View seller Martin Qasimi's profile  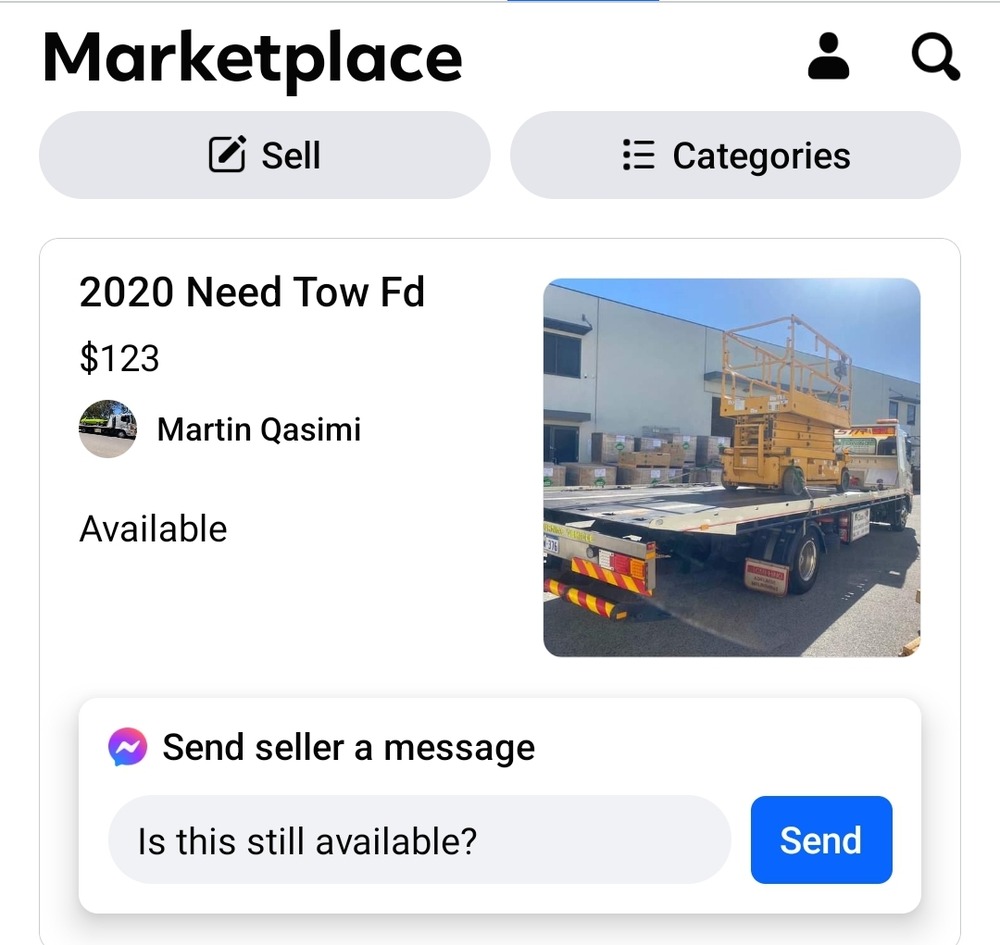click(258, 430)
